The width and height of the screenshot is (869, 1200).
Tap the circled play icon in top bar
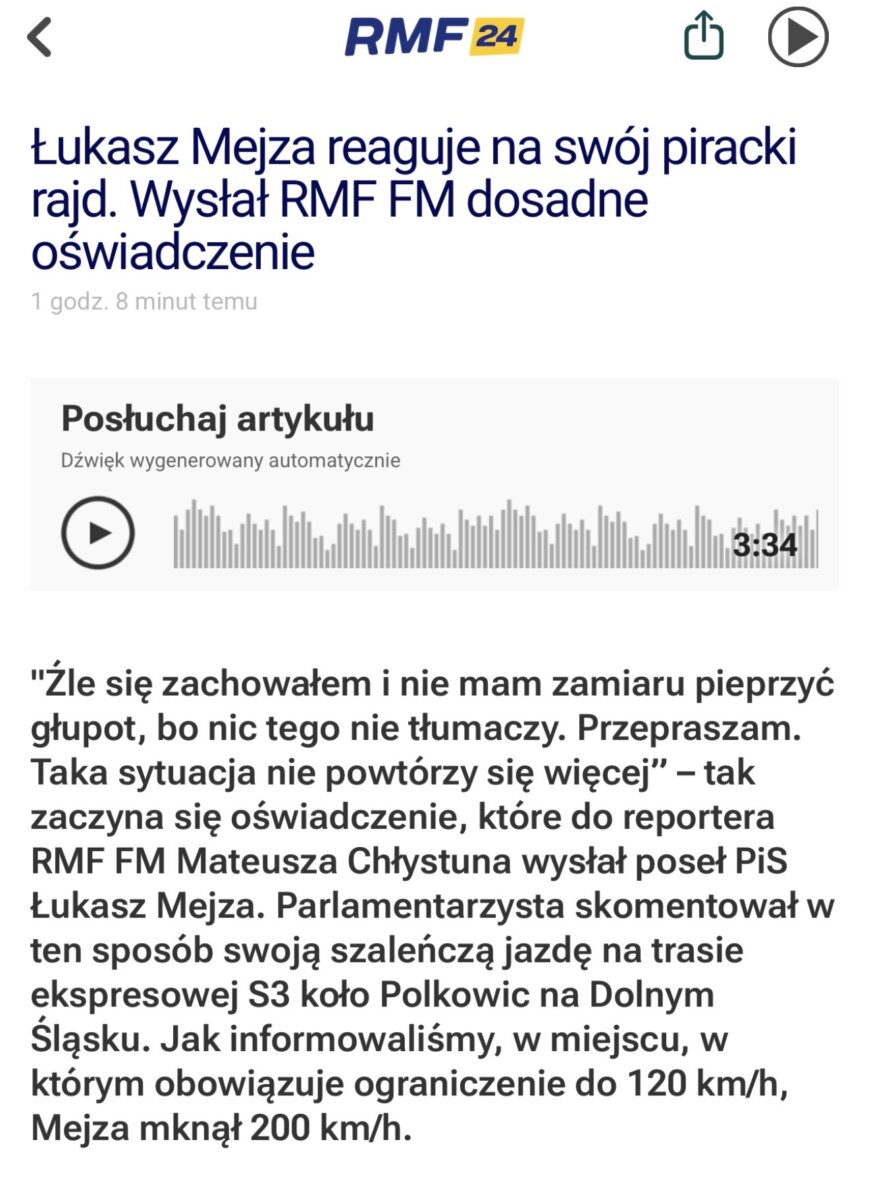797,37
